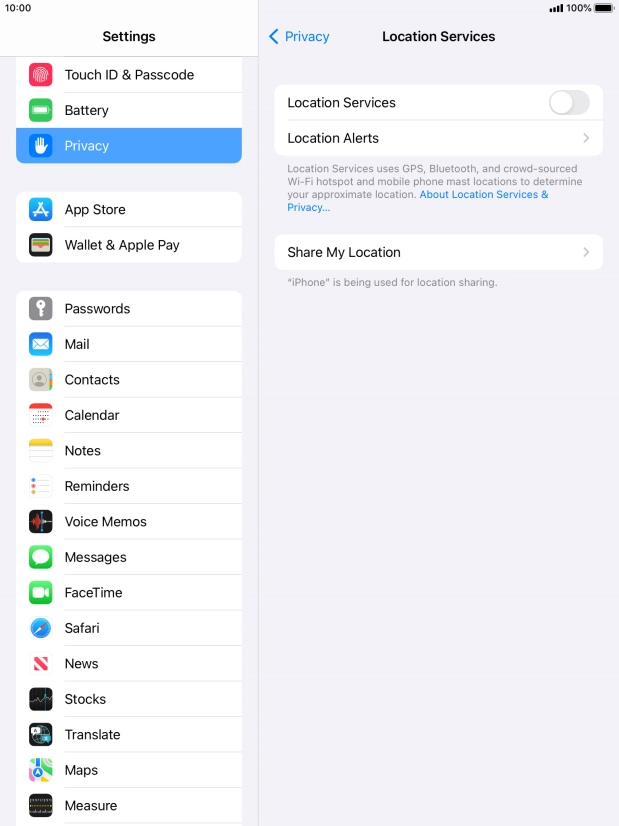Open Touch ID & Passcode settings
Viewport: 619px width, 826px height.
129,75
